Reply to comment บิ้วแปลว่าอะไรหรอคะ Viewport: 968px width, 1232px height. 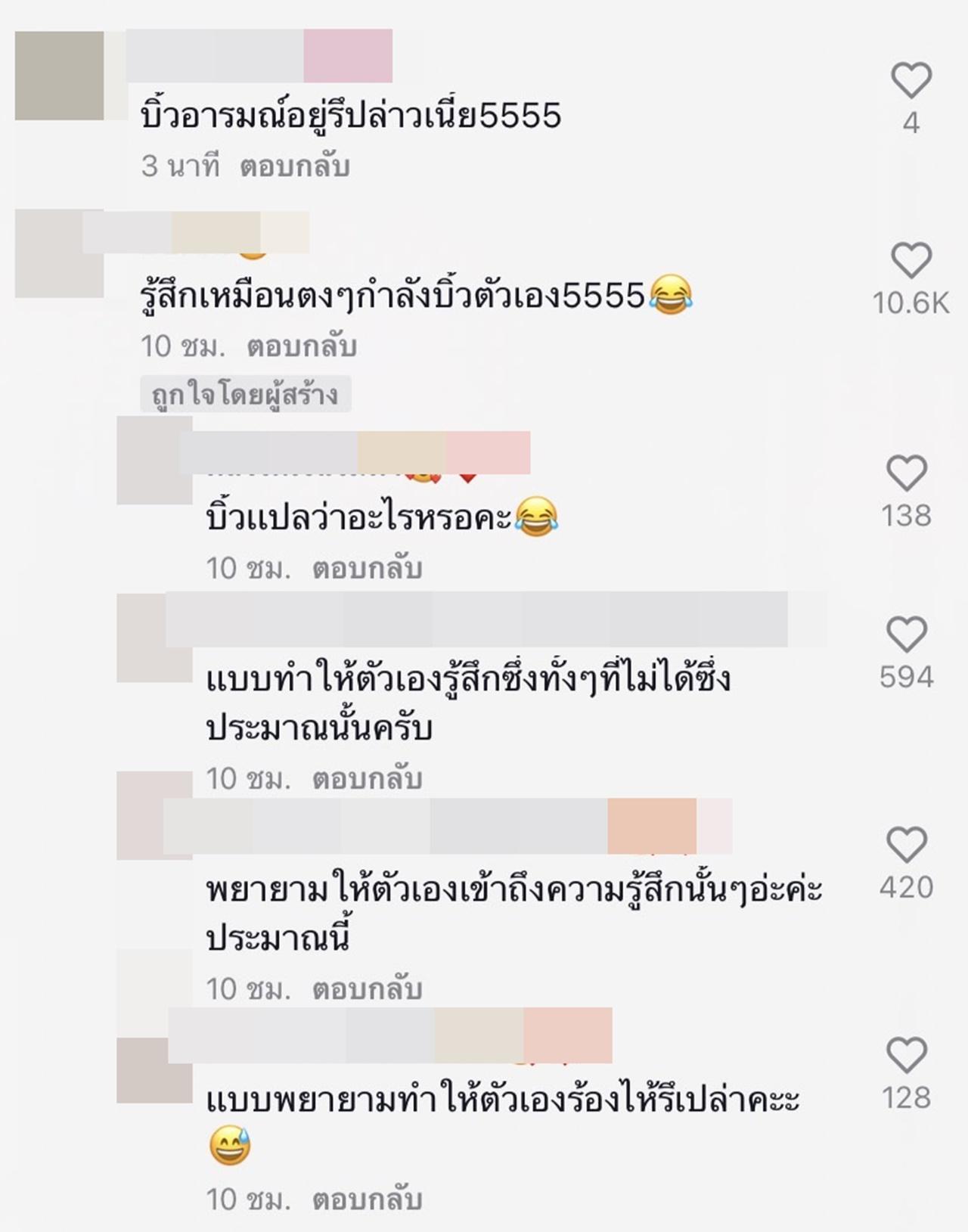[367, 568]
